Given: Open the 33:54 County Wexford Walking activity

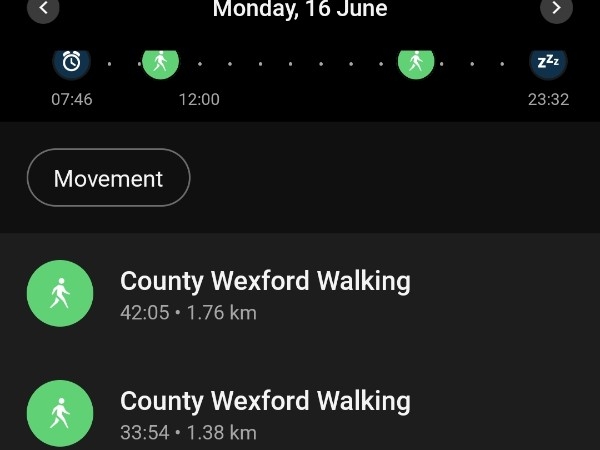Looking at the screenshot, I should (x=265, y=414).
